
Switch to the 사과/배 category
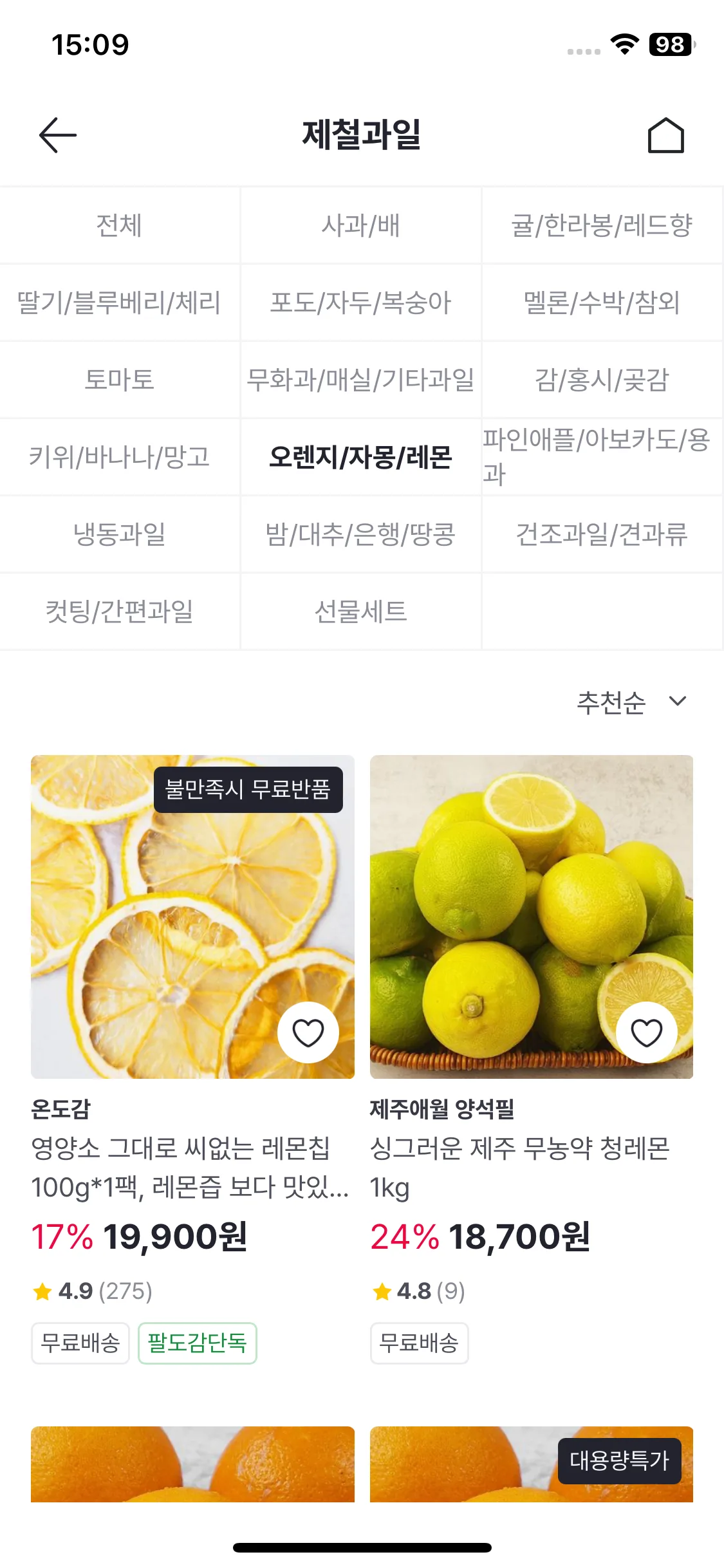tap(362, 225)
